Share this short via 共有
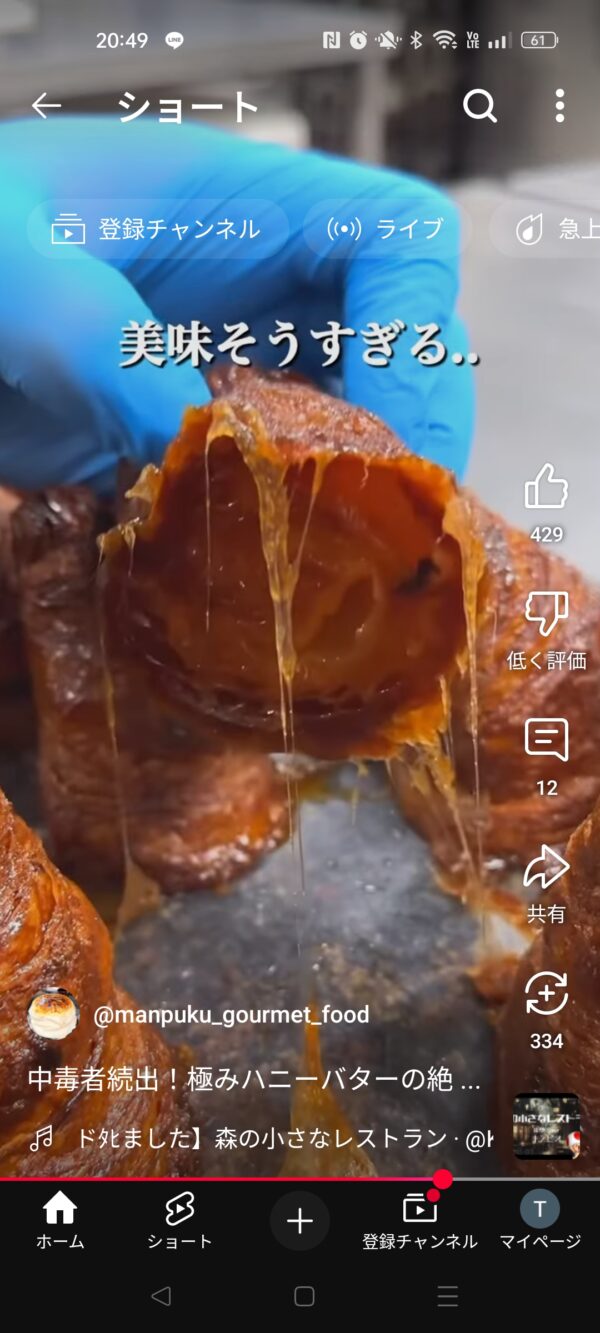Image resolution: width=600 pixels, height=1333 pixels. pyautogui.click(x=546, y=868)
